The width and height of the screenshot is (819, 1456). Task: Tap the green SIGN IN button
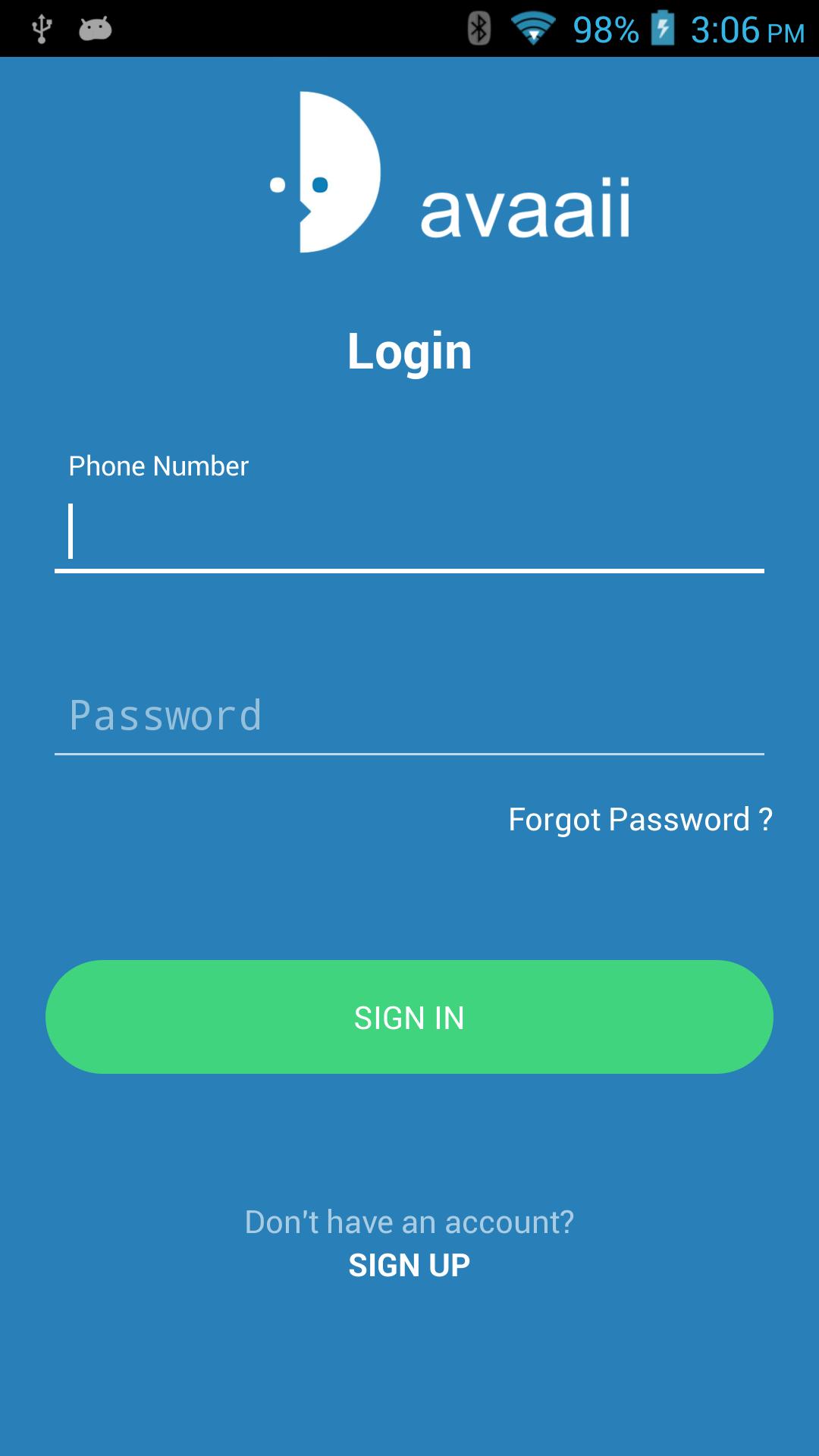pyautogui.click(x=409, y=1017)
